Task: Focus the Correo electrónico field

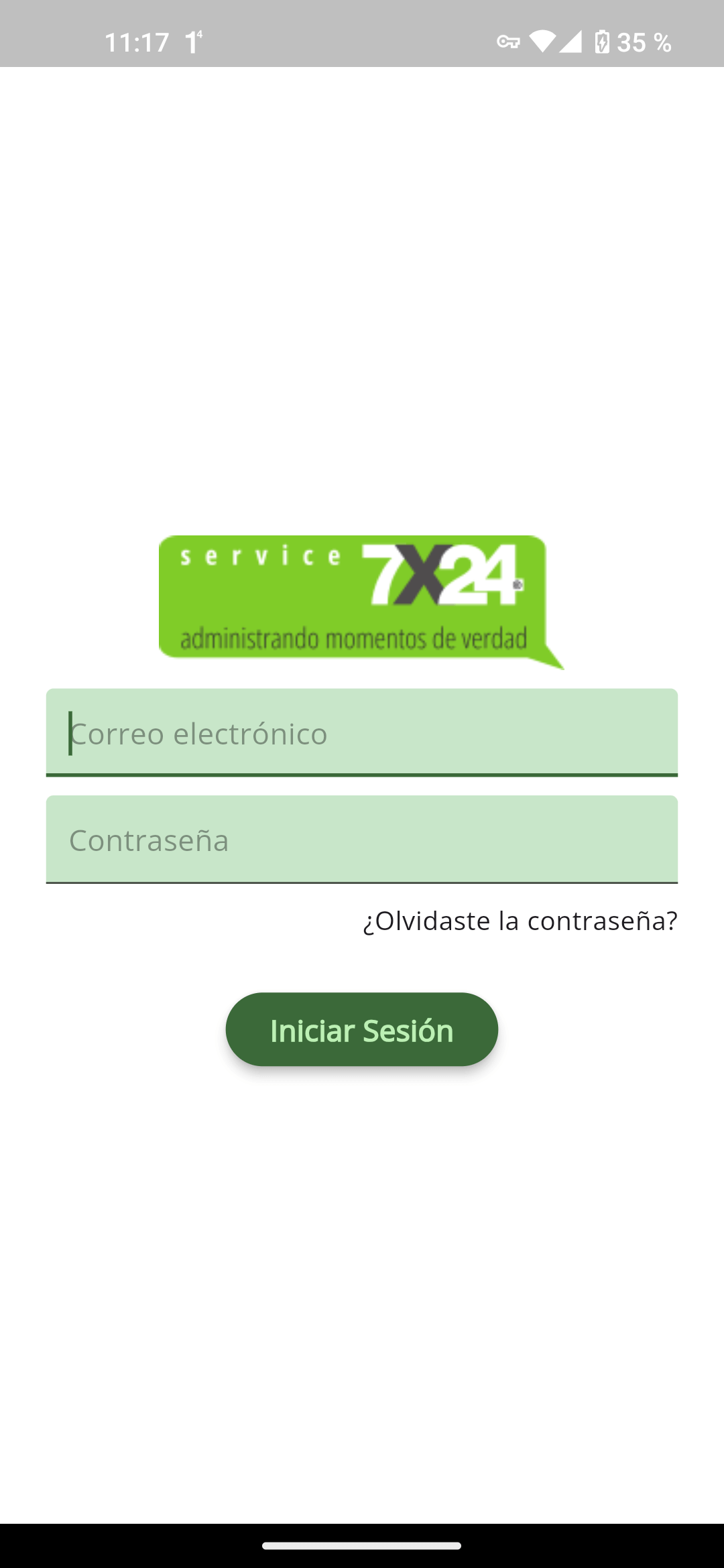Action: 362,733
